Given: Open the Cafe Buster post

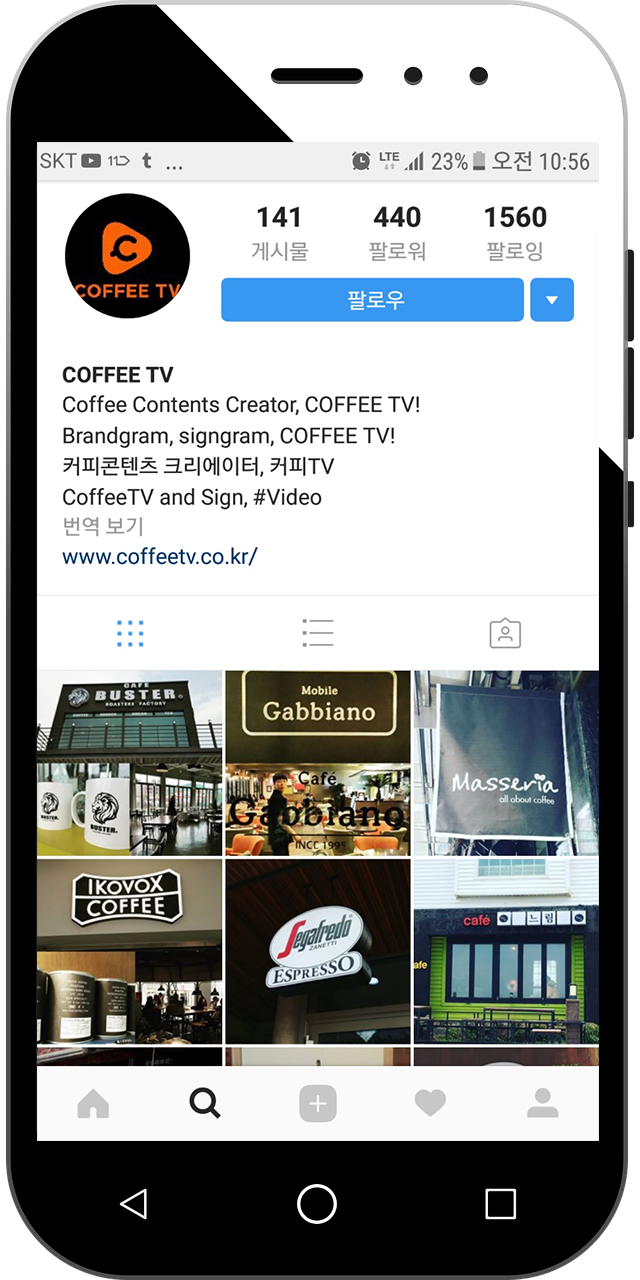Looking at the screenshot, I should 130,763.
